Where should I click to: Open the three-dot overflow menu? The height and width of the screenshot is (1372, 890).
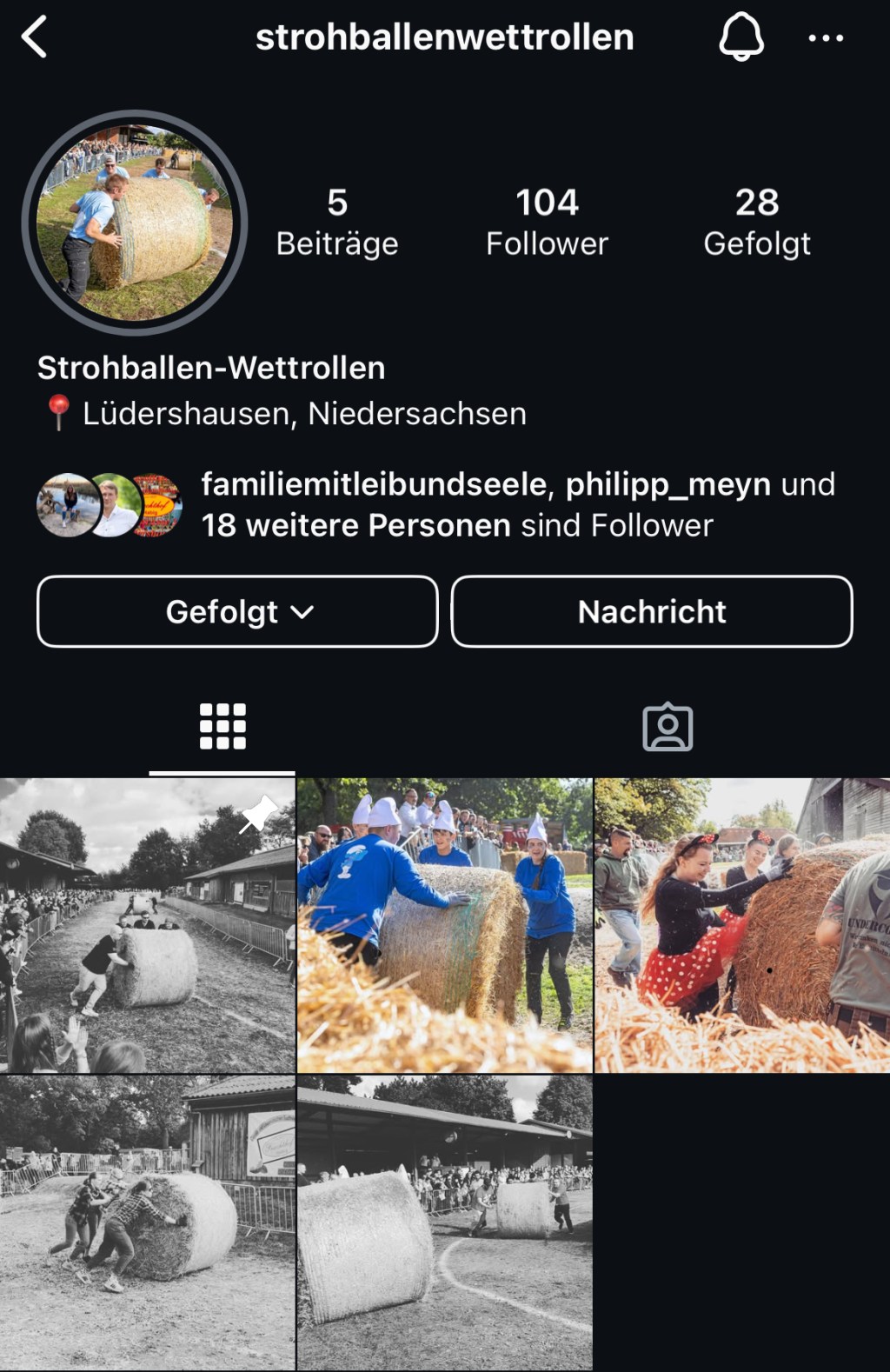coord(825,38)
